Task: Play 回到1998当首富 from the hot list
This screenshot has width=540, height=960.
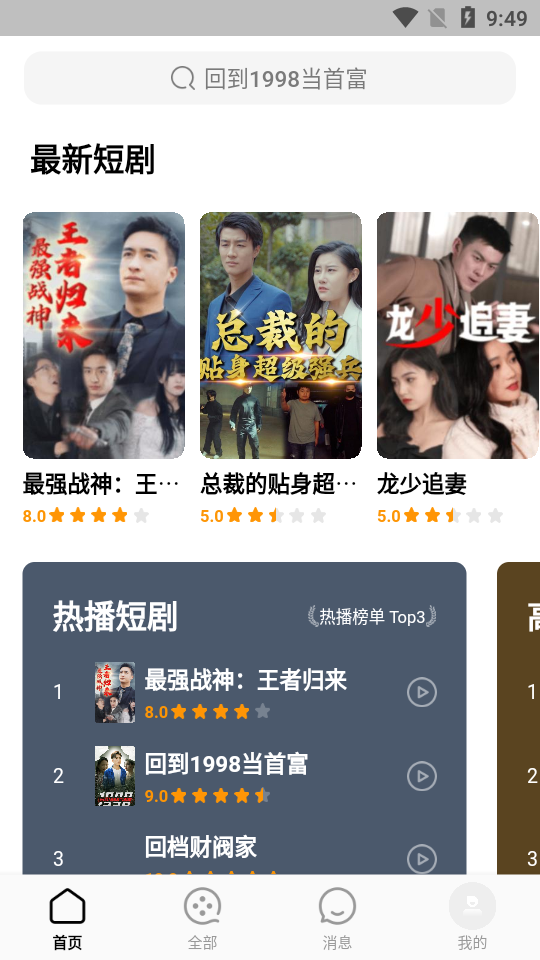Action: click(422, 776)
